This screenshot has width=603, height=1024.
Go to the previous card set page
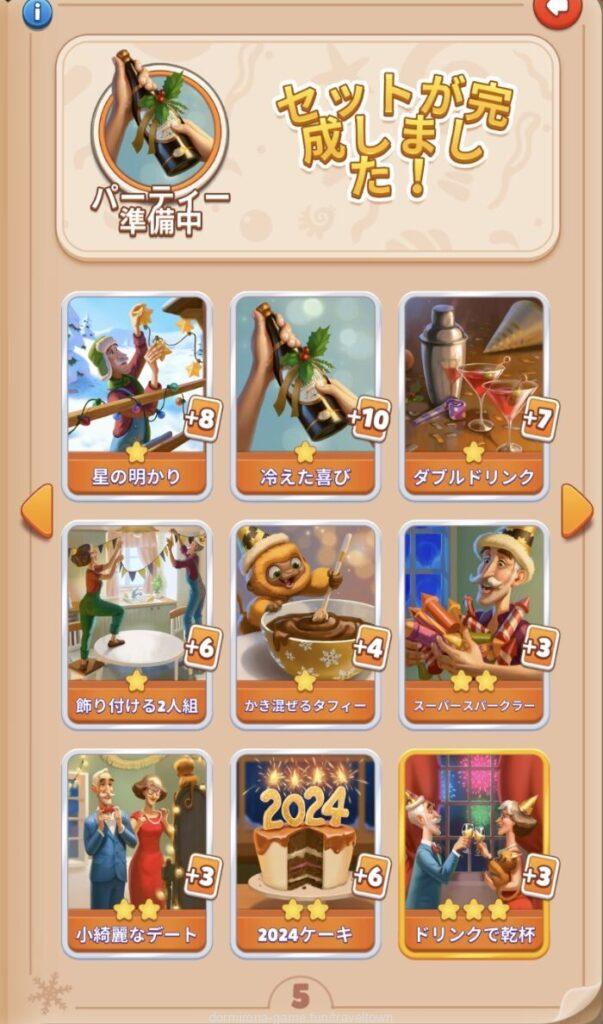(37, 510)
